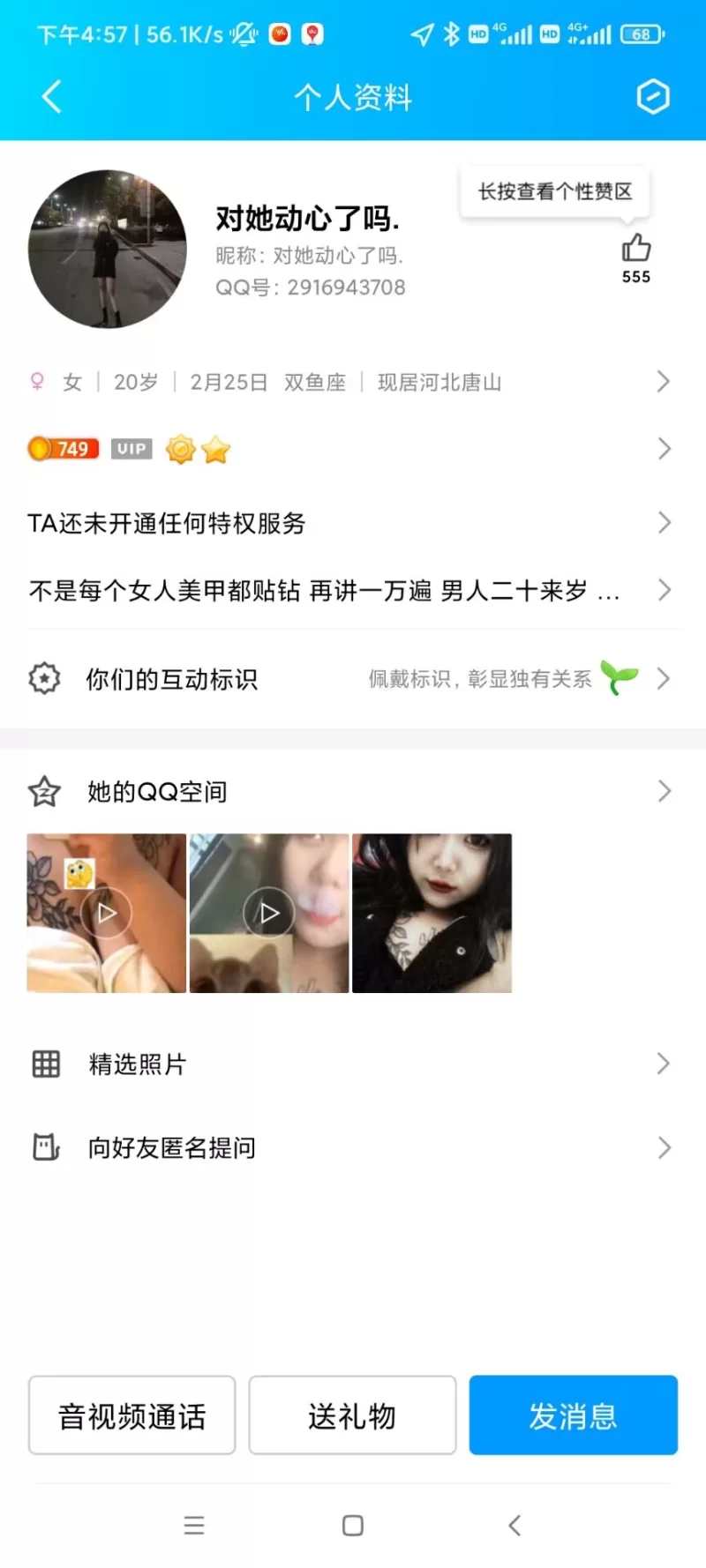706x1568 pixels.
Task: Open 你们的互动标识 row
Action: 351,679
